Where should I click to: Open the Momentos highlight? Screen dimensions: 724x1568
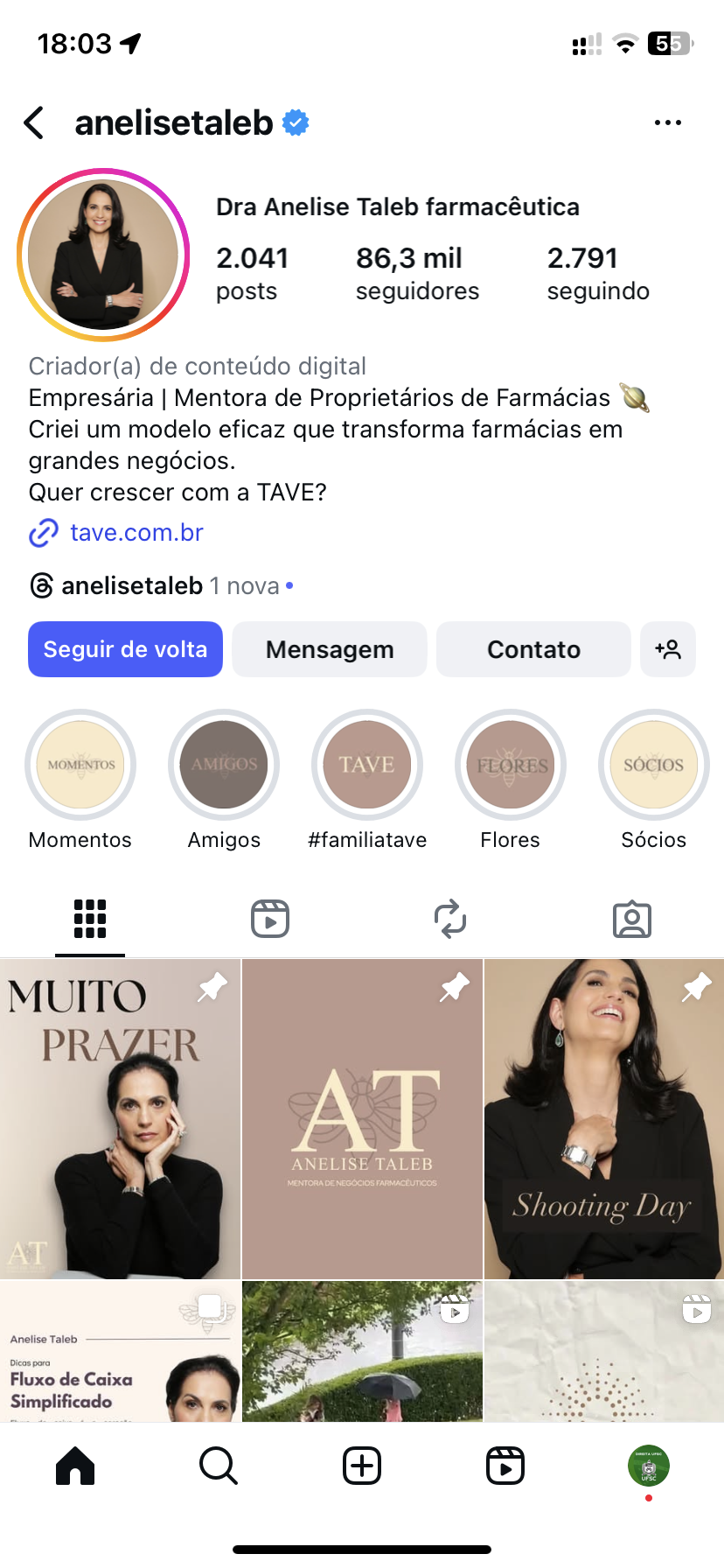click(x=80, y=765)
